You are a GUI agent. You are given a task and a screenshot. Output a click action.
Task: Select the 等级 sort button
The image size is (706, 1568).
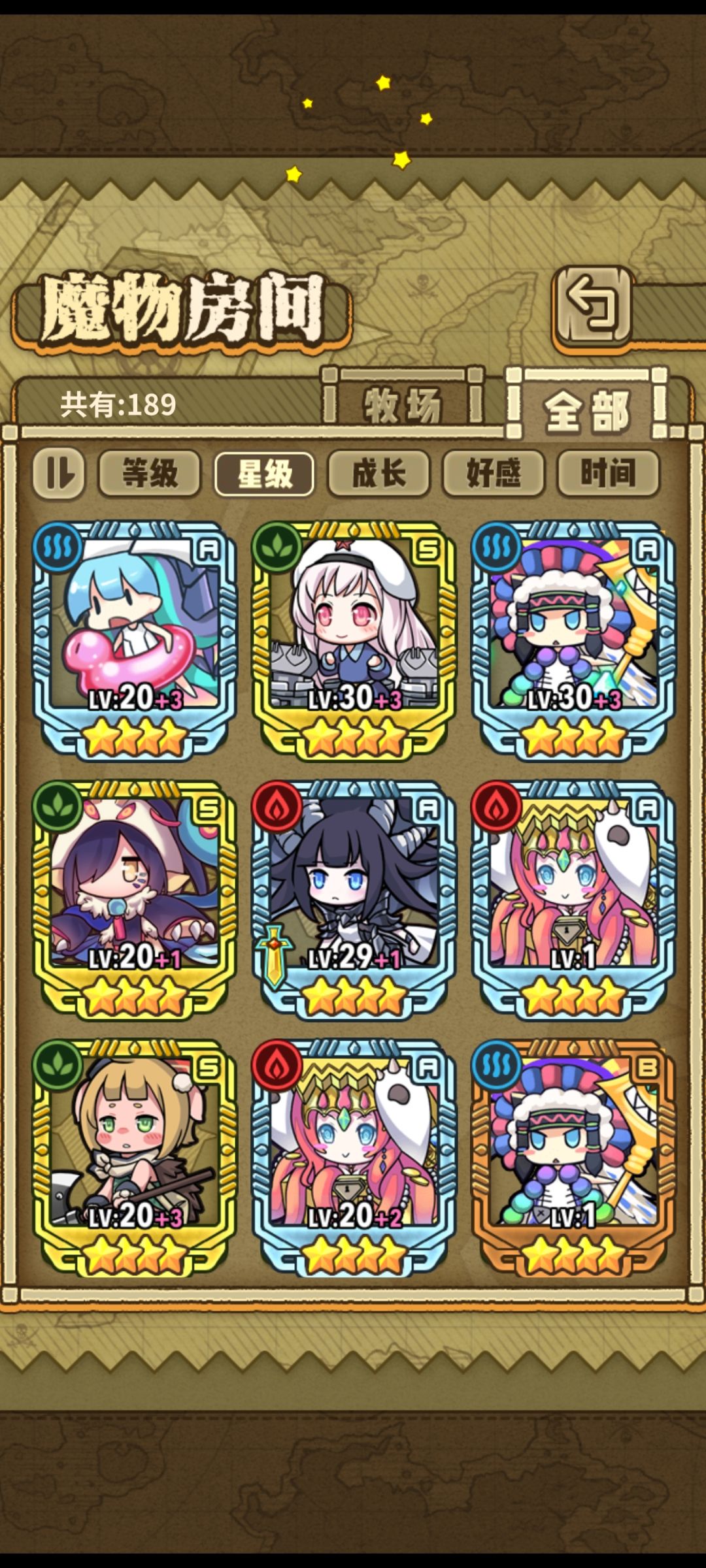click(x=150, y=476)
